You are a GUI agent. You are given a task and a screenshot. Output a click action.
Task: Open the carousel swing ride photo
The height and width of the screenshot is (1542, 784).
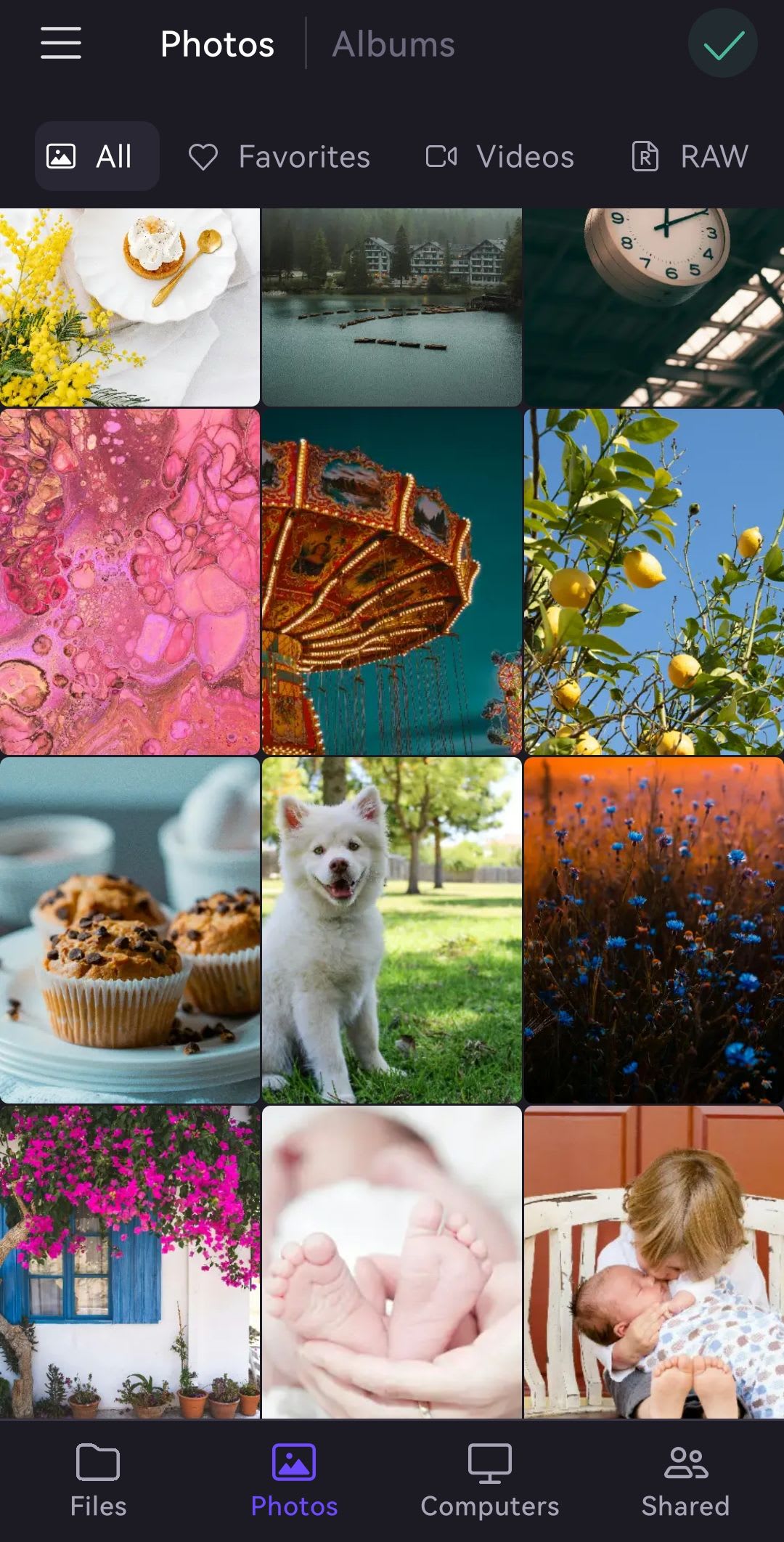click(x=391, y=582)
